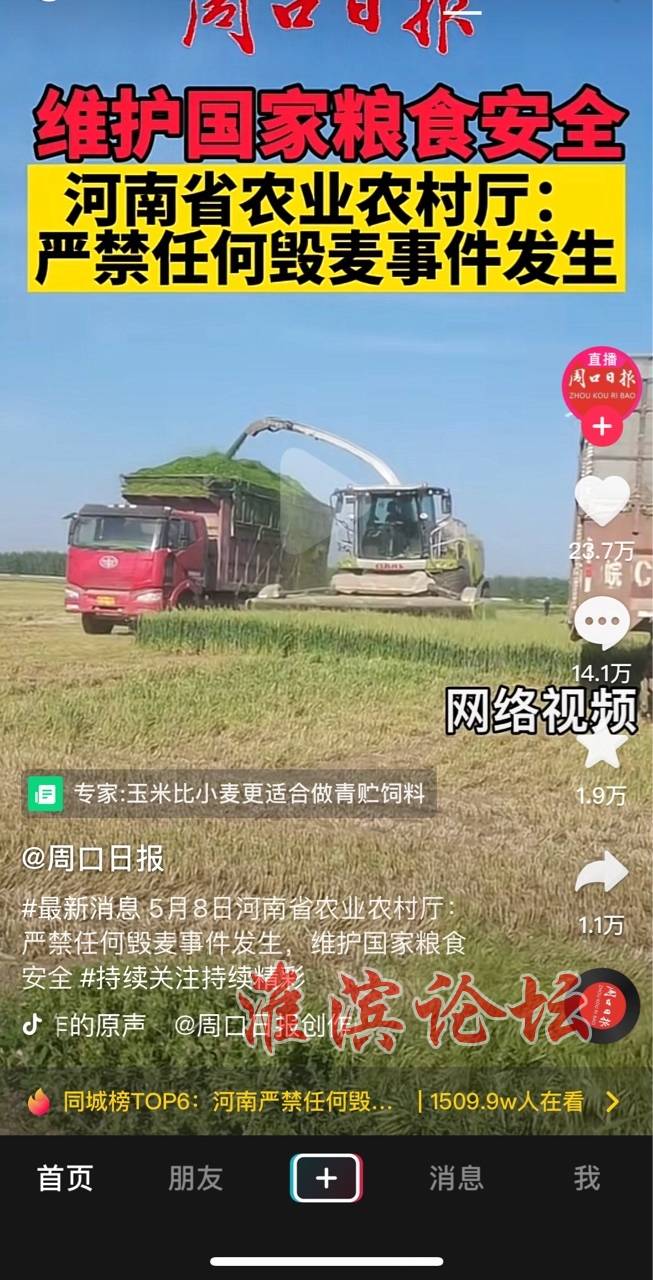Screen dimensions: 653x1280
Task: Switch to the 朋友 tab
Action: (x=195, y=1178)
